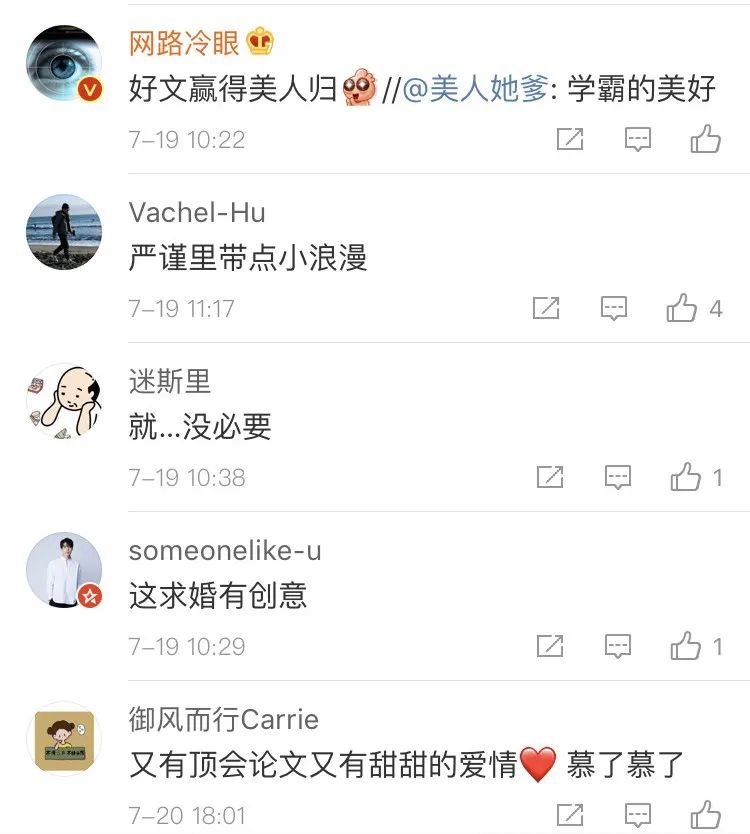Viewport: 750px width, 834px height.
Task: Open someonelike-u's username
Action: click(225, 550)
